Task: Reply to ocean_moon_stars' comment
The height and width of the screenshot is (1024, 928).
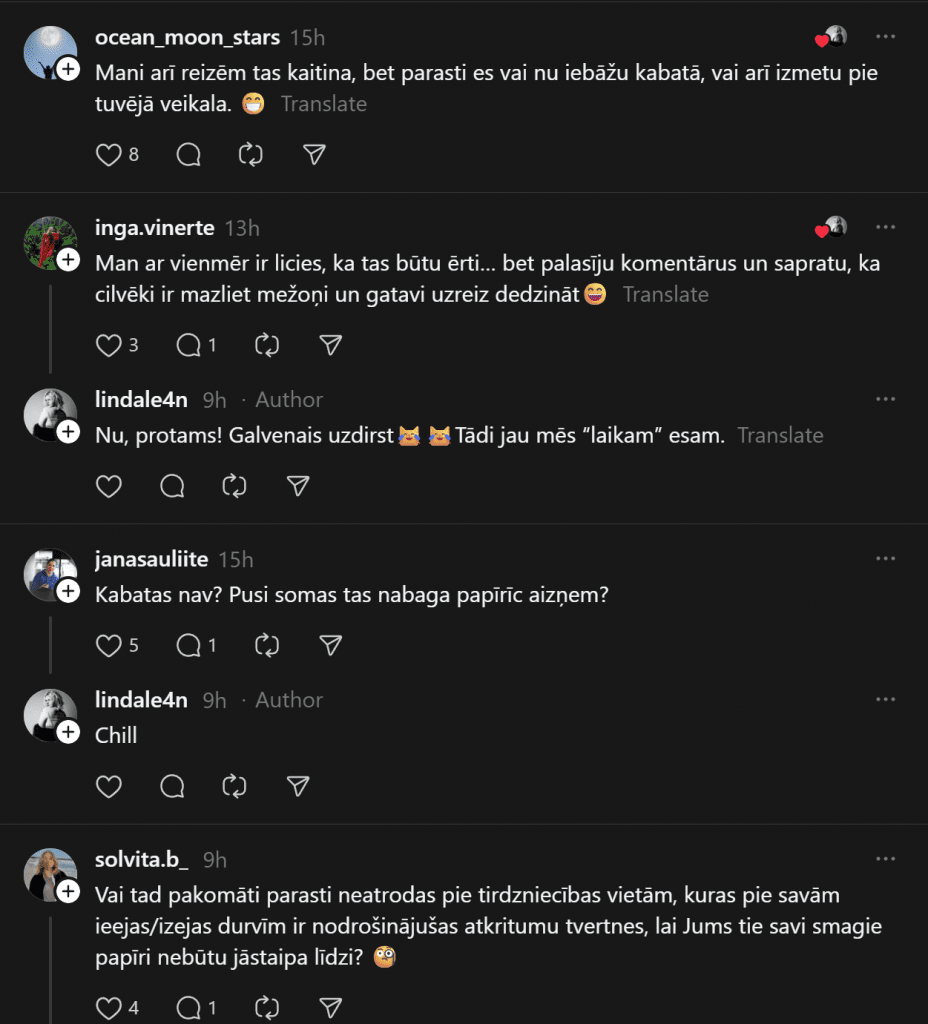Action: pyautogui.click(x=188, y=154)
